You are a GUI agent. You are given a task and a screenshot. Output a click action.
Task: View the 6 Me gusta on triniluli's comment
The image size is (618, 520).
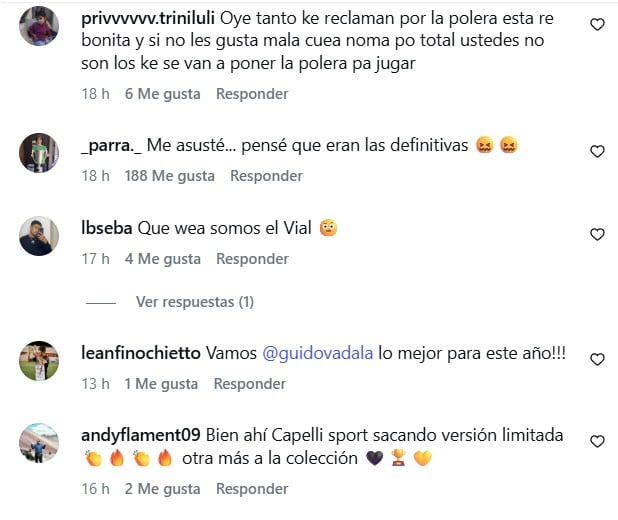pos(162,94)
